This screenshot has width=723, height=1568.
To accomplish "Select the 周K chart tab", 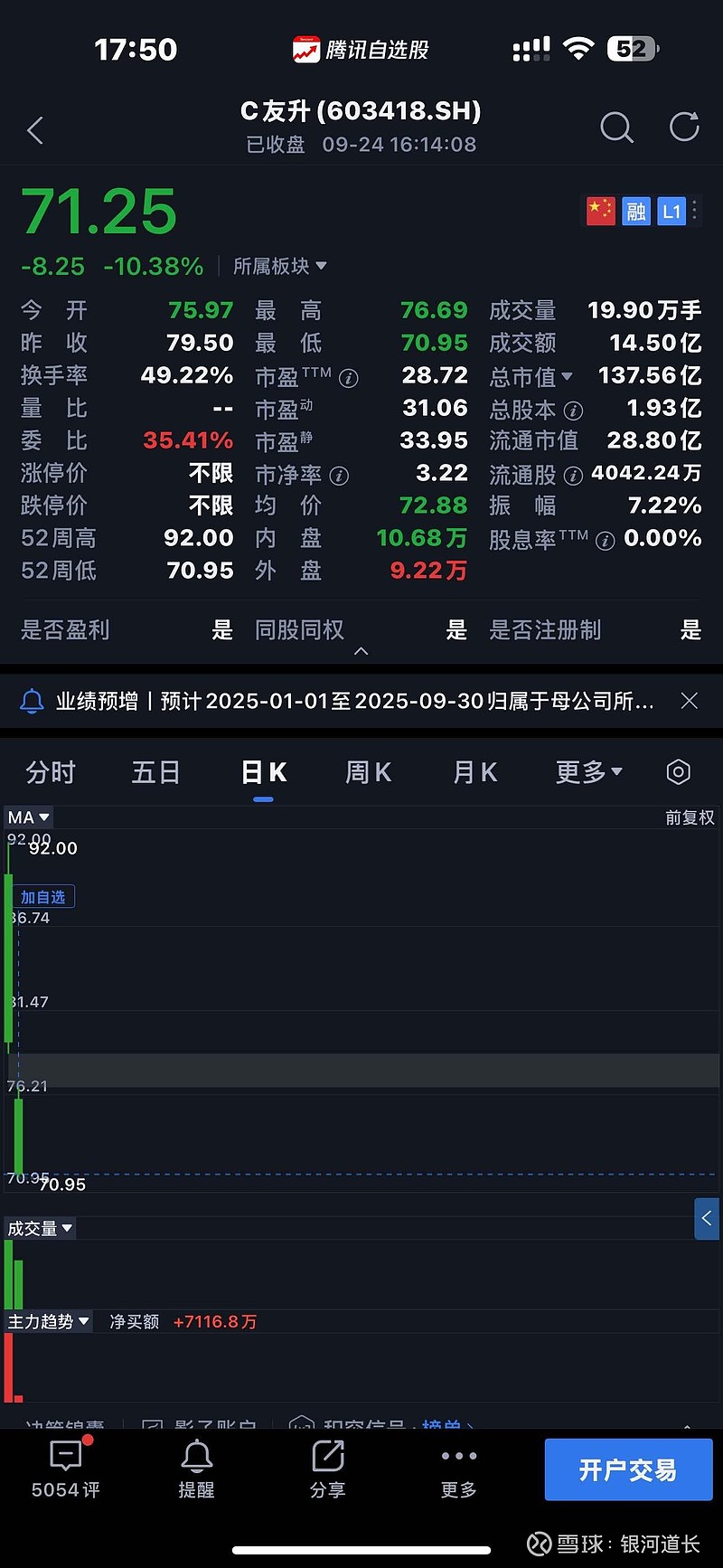I will 369,772.
